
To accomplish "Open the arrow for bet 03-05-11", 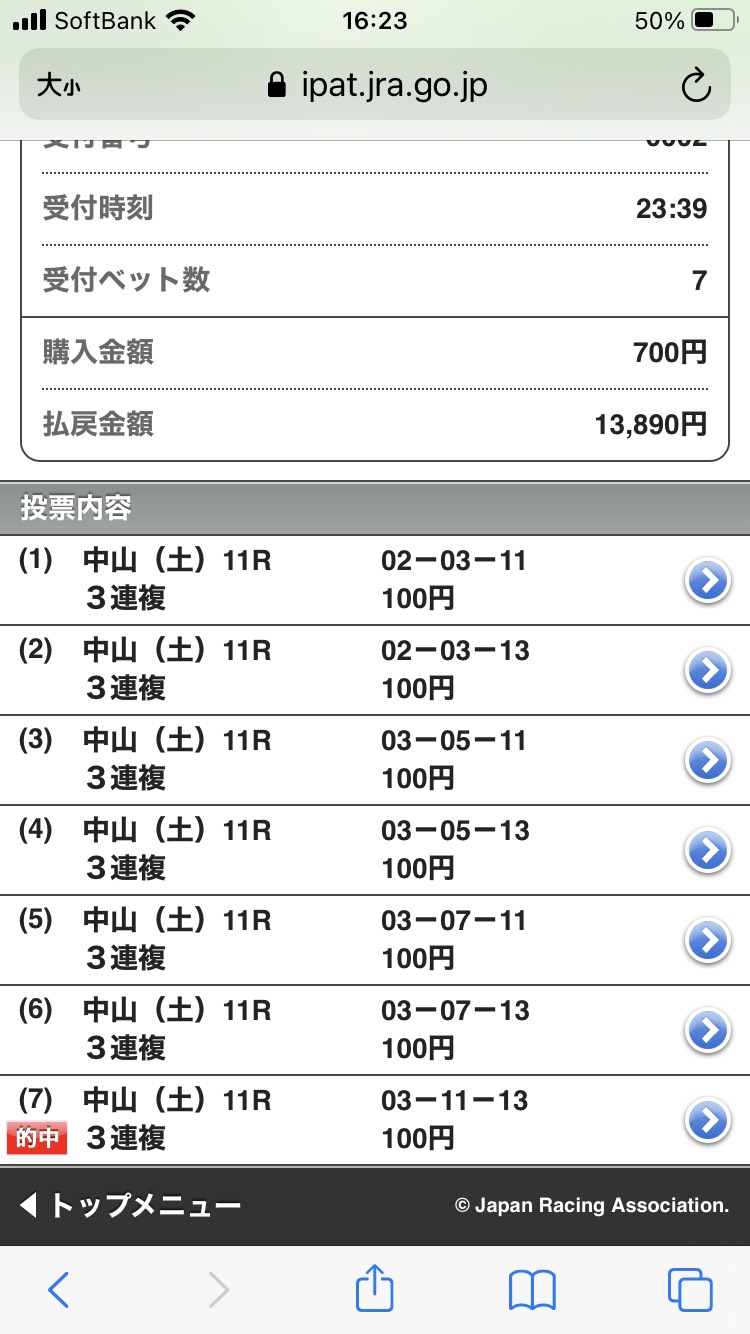I will (x=708, y=761).
